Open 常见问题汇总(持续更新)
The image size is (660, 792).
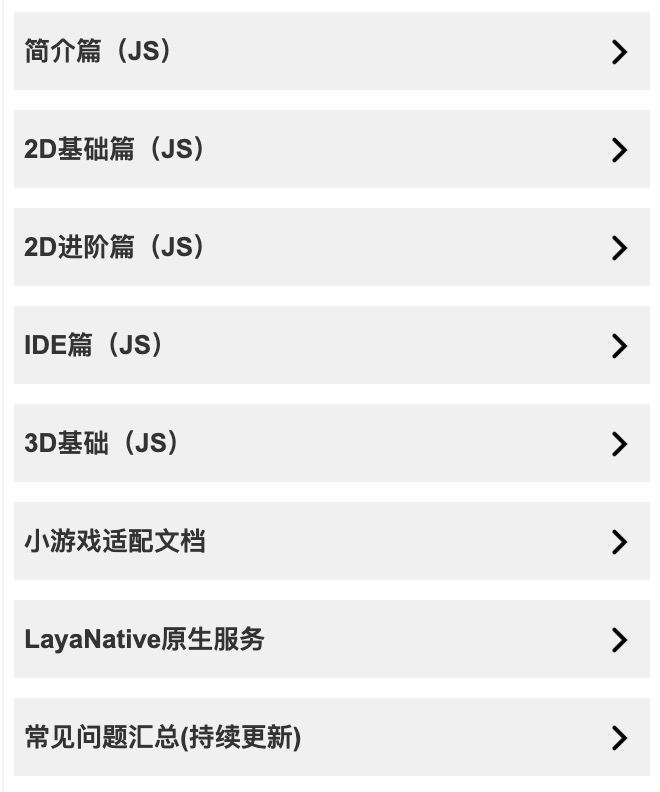coord(330,738)
